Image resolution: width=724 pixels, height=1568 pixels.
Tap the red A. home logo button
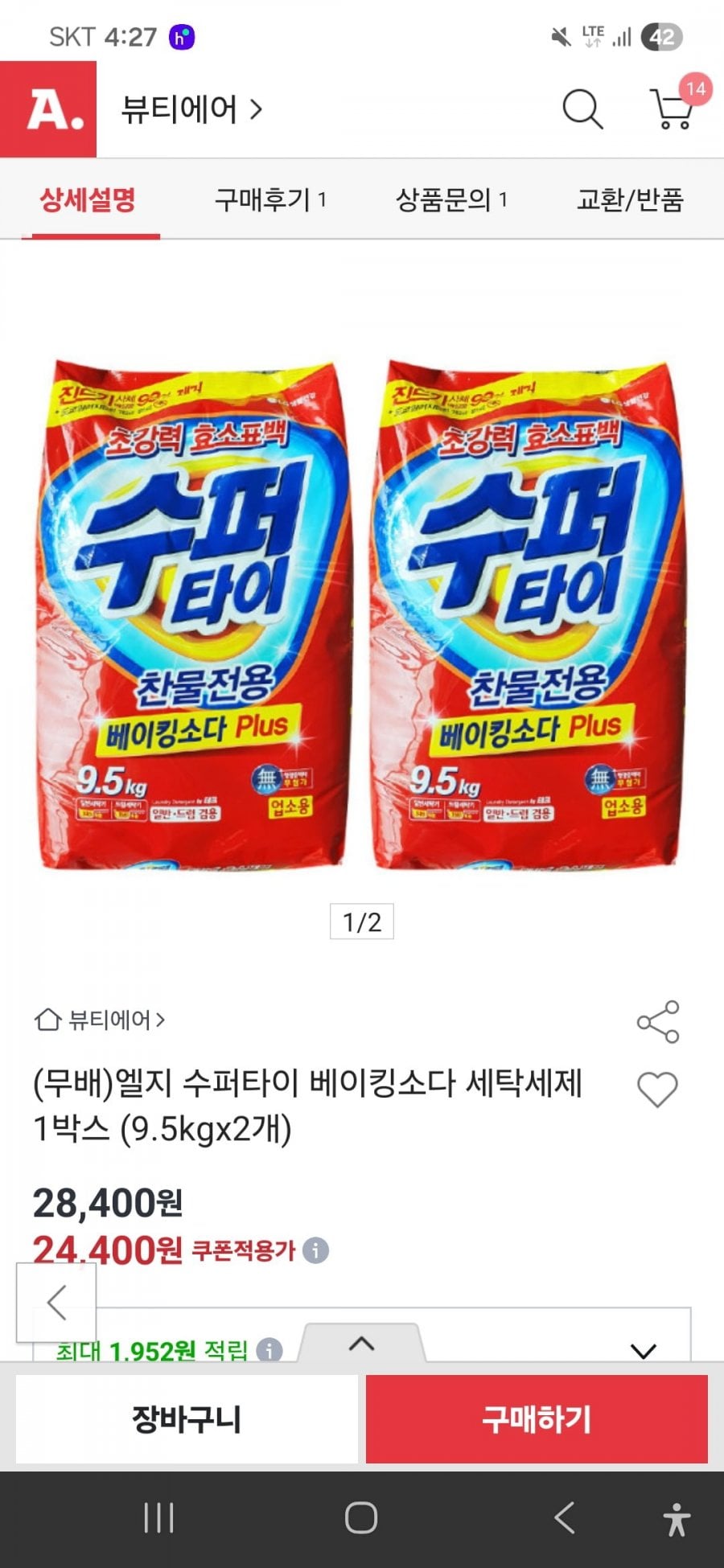click(48, 109)
